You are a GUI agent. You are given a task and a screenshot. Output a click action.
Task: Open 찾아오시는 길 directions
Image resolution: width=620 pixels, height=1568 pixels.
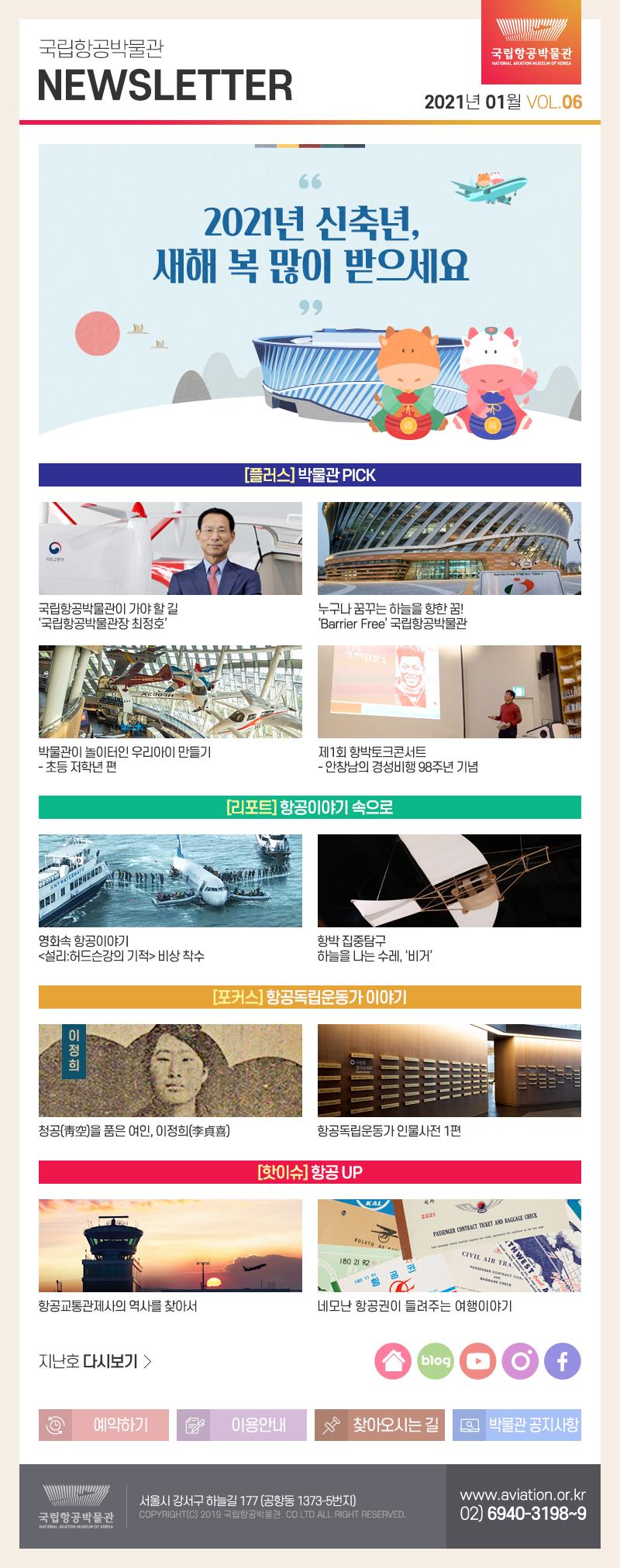coord(380,1425)
